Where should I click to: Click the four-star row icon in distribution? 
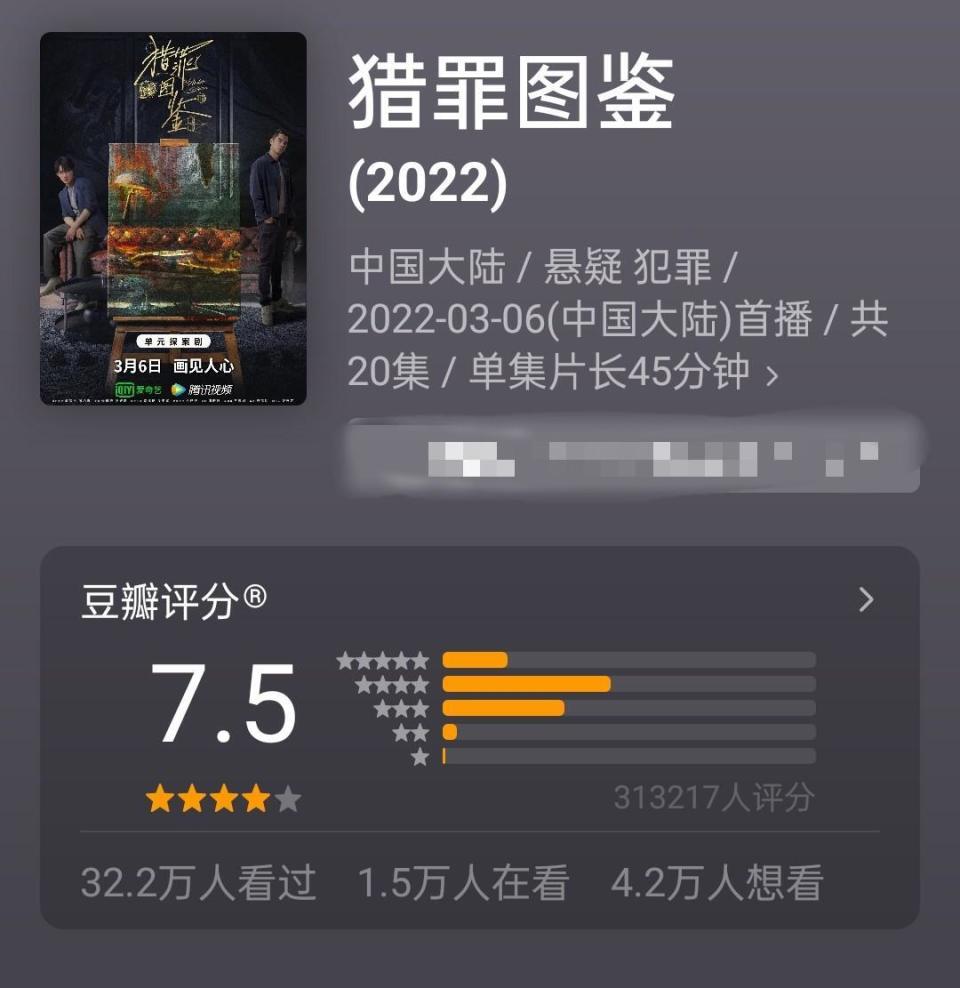393,685
